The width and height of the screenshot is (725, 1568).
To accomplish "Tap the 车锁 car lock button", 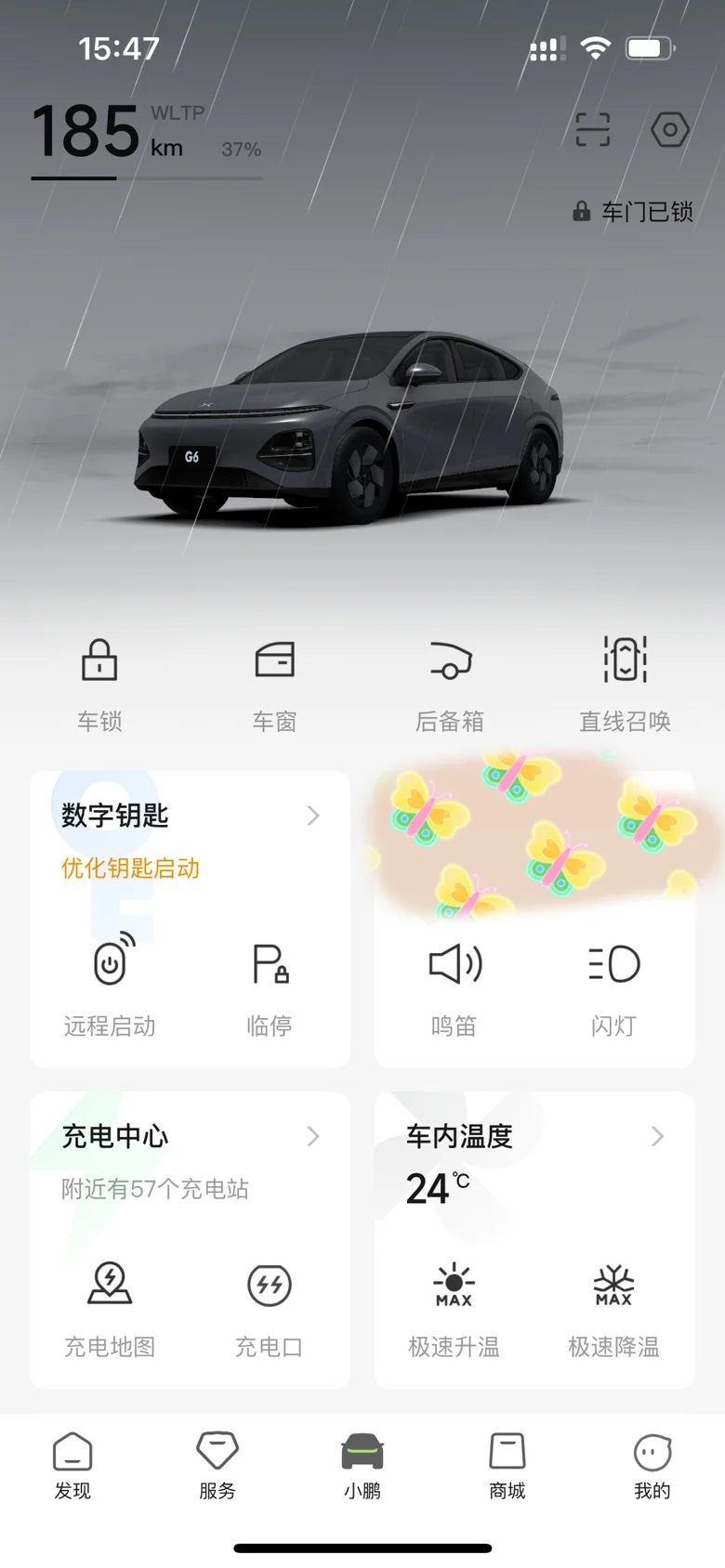I will click(99, 686).
